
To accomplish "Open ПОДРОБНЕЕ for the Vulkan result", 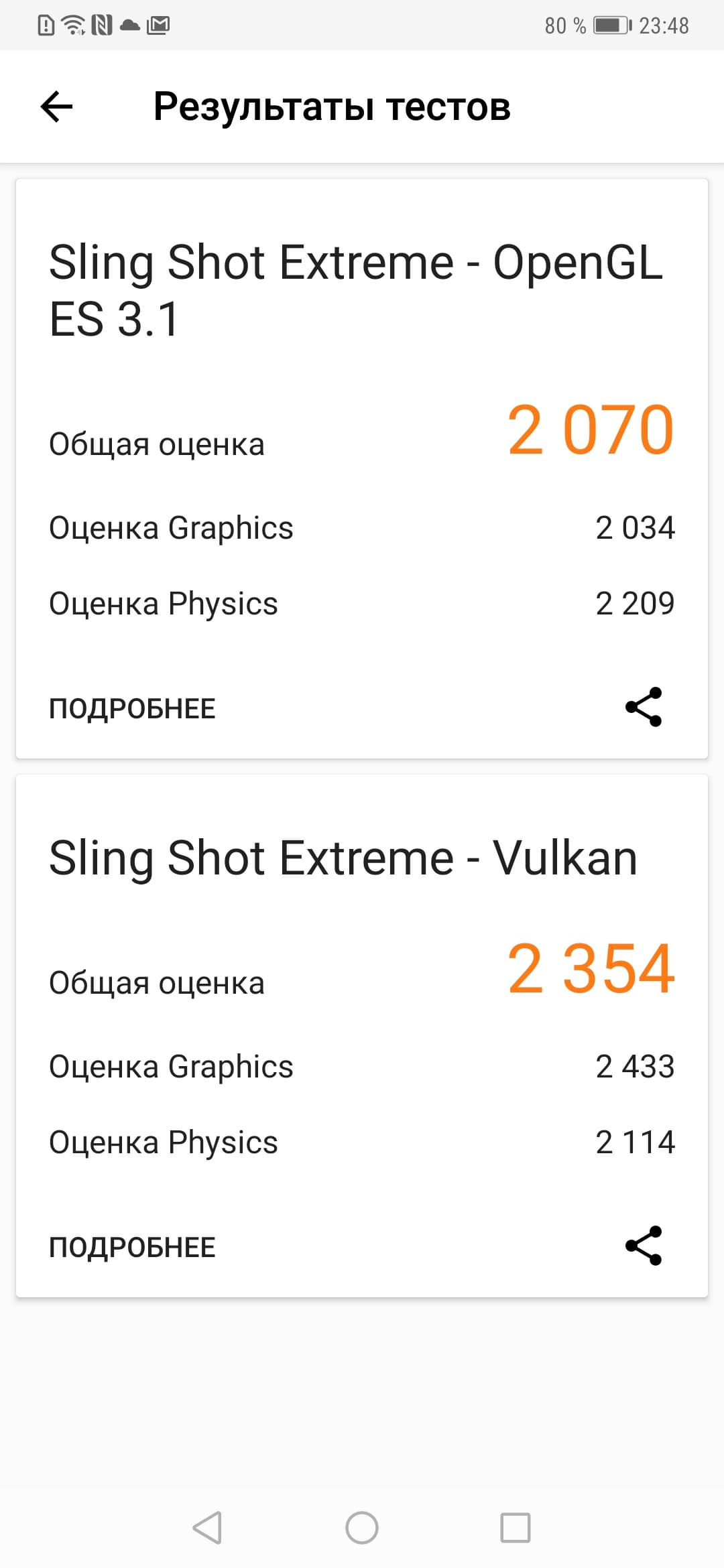I will point(132,1247).
